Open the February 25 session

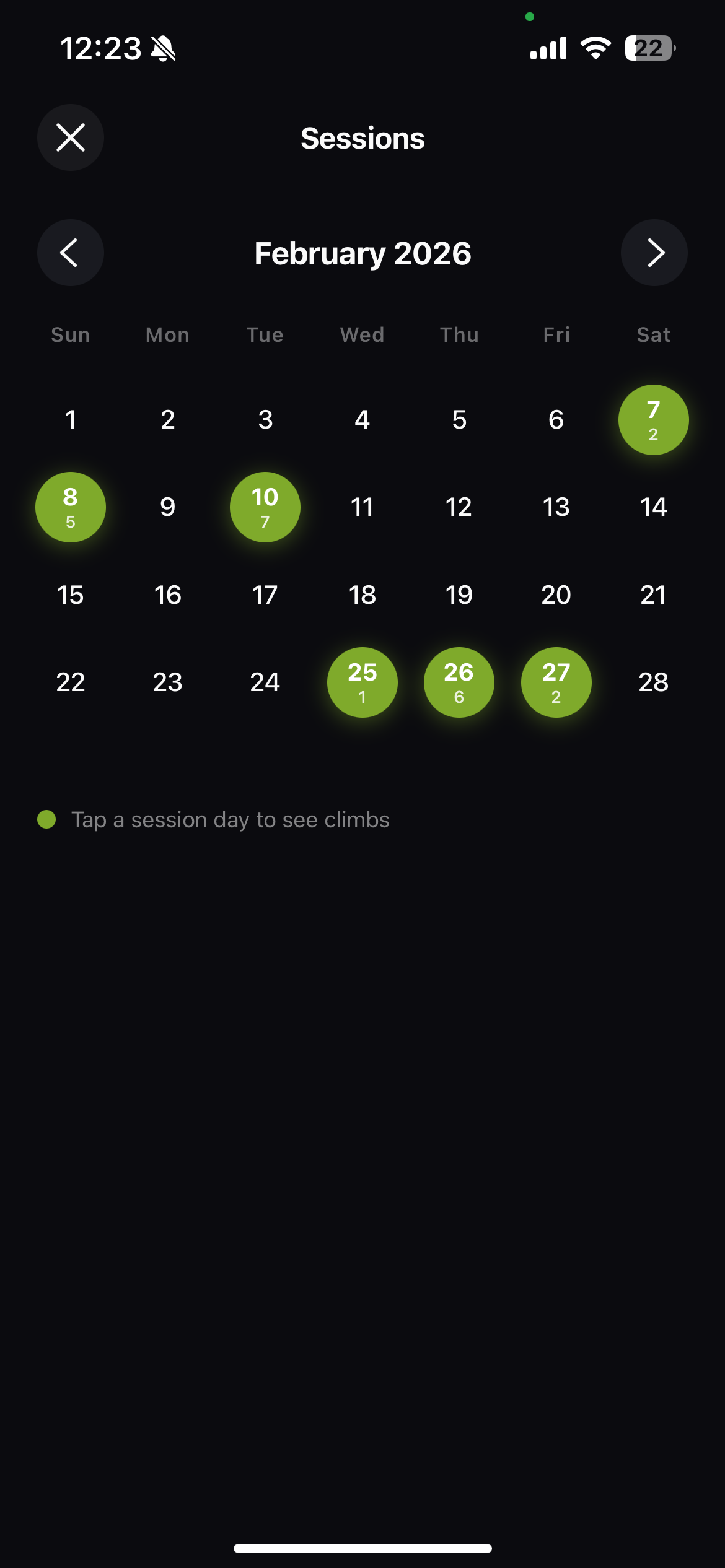click(362, 682)
